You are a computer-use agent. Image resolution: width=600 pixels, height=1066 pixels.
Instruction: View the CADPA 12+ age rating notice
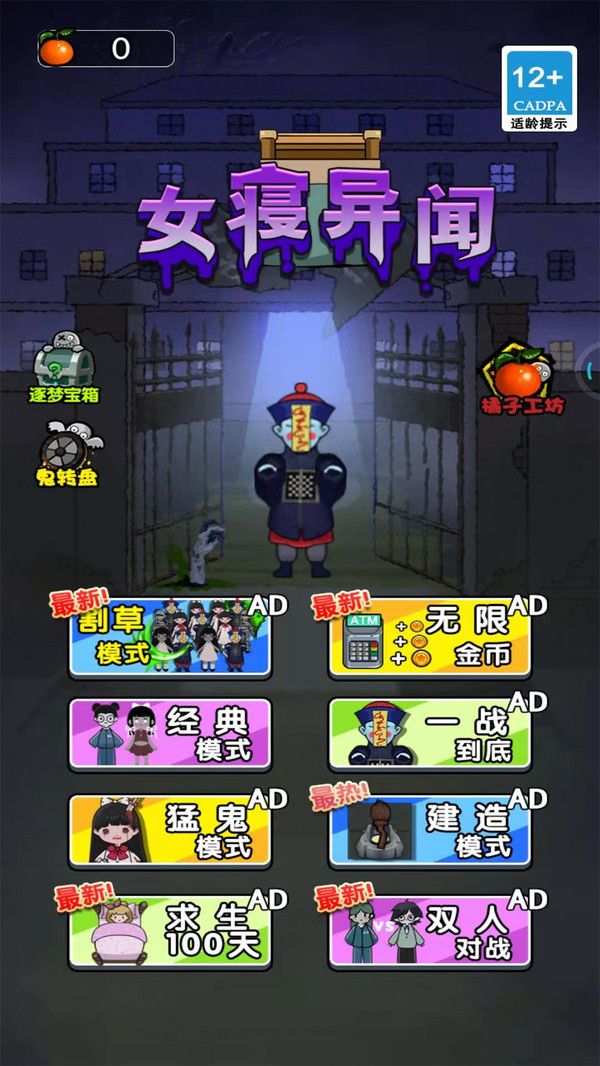[539, 88]
